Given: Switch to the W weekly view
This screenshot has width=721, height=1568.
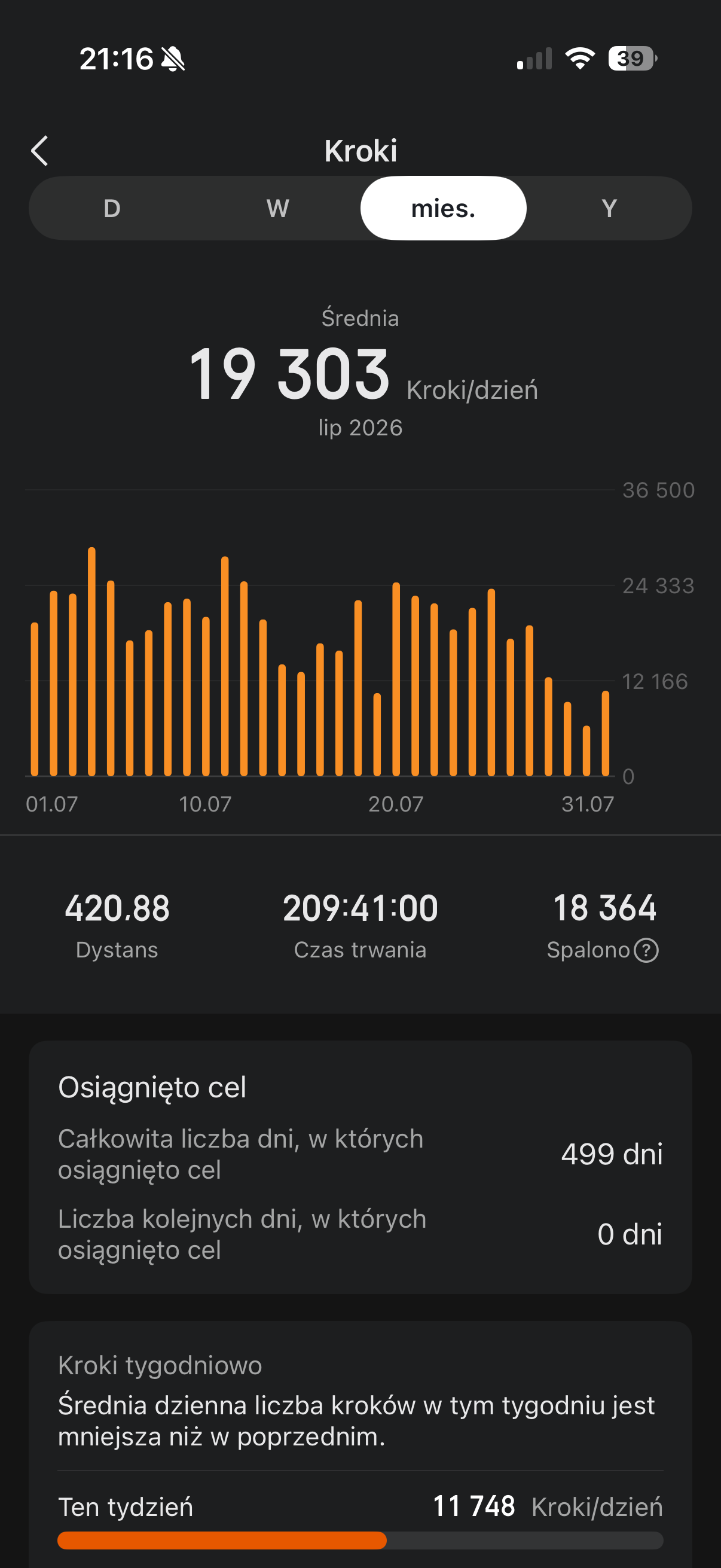Looking at the screenshot, I should pyautogui.click(x=277, y=208).
